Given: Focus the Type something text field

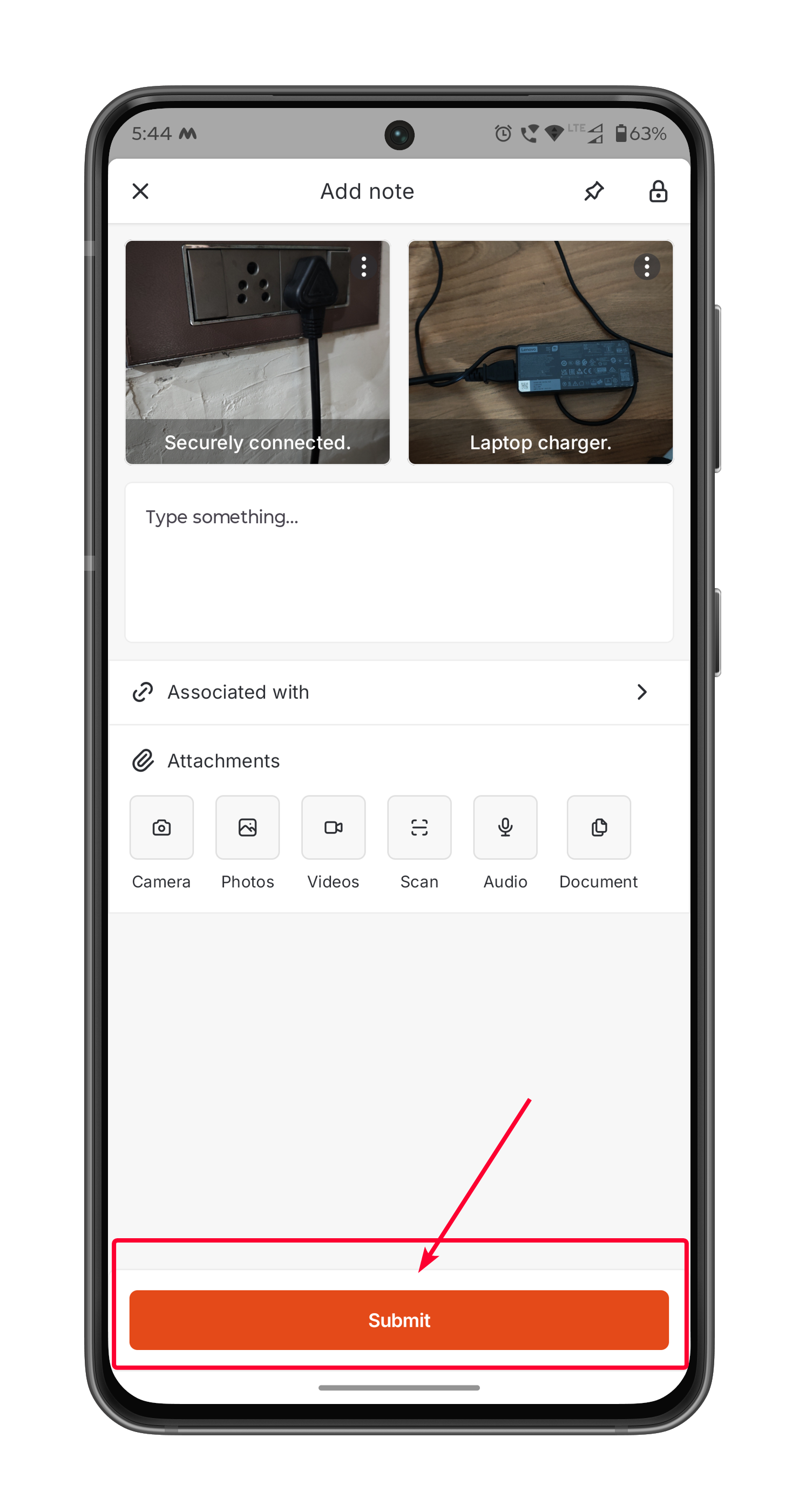Looking at the screenshot, I should (x=399, y=562).
